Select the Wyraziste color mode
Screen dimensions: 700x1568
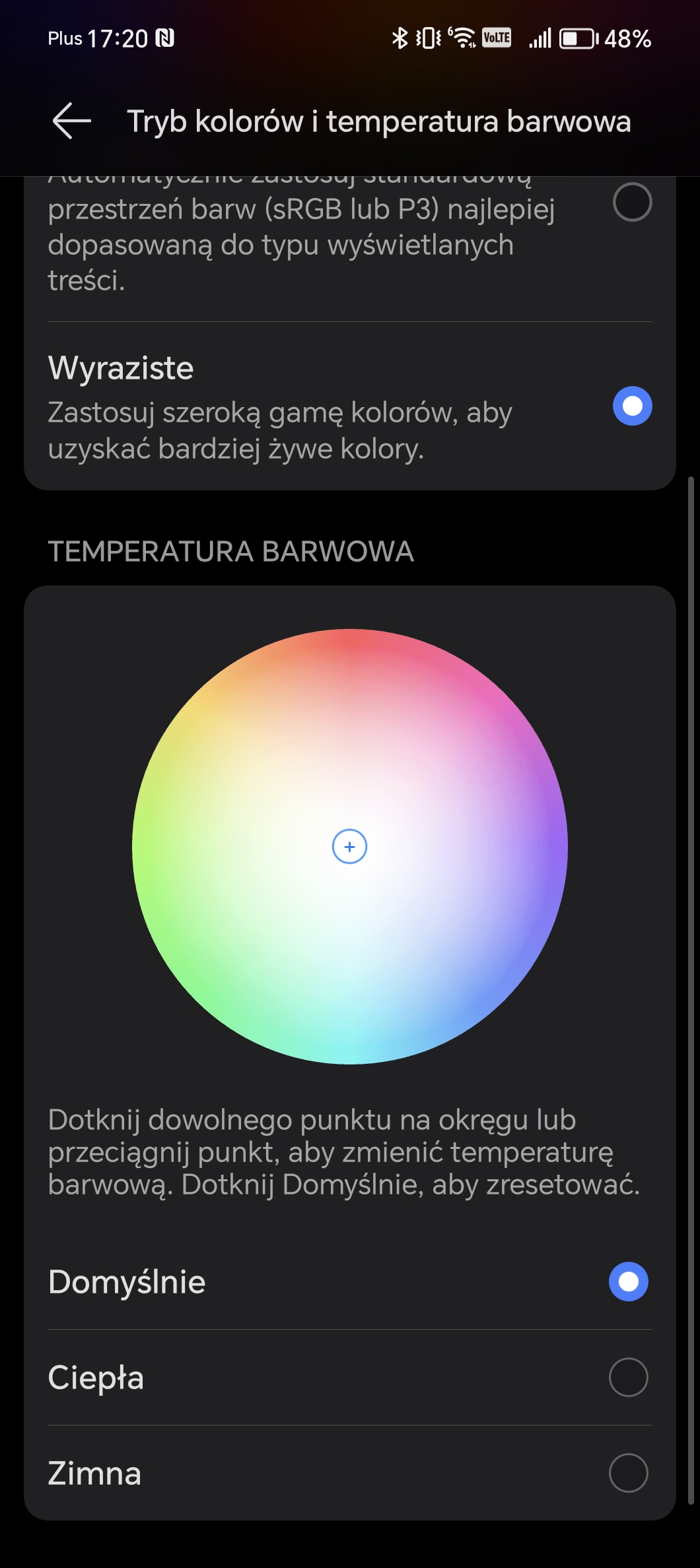tap(350, 406)
